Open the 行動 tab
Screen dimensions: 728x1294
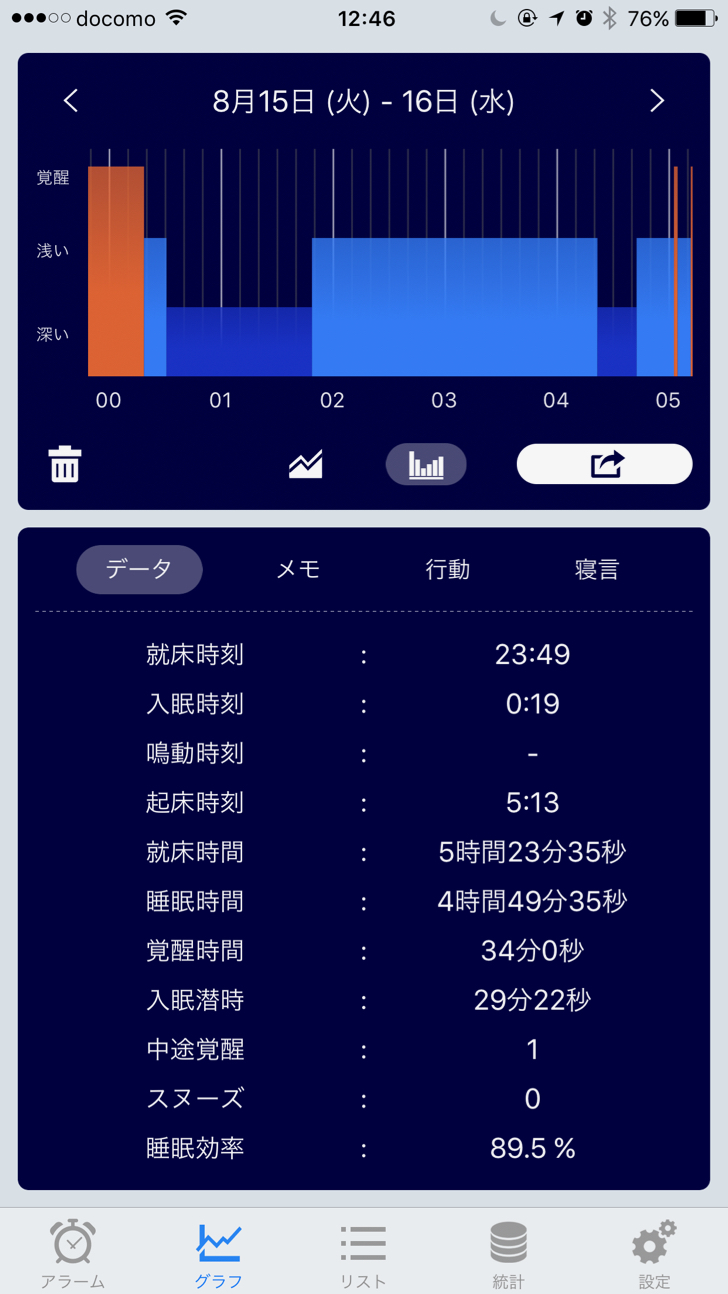click(x=447, y=569)
